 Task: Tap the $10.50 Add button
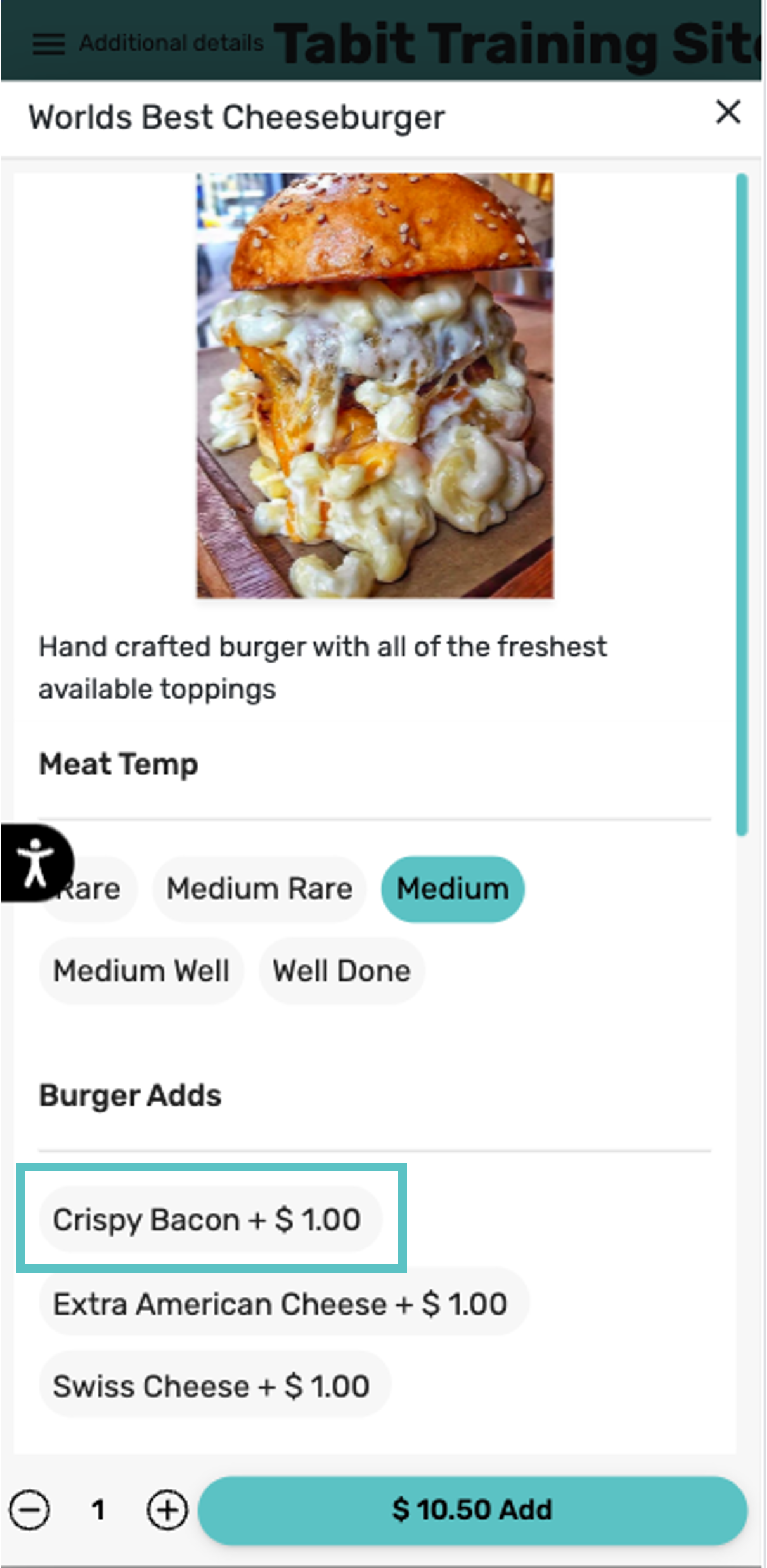(472, 1510)
